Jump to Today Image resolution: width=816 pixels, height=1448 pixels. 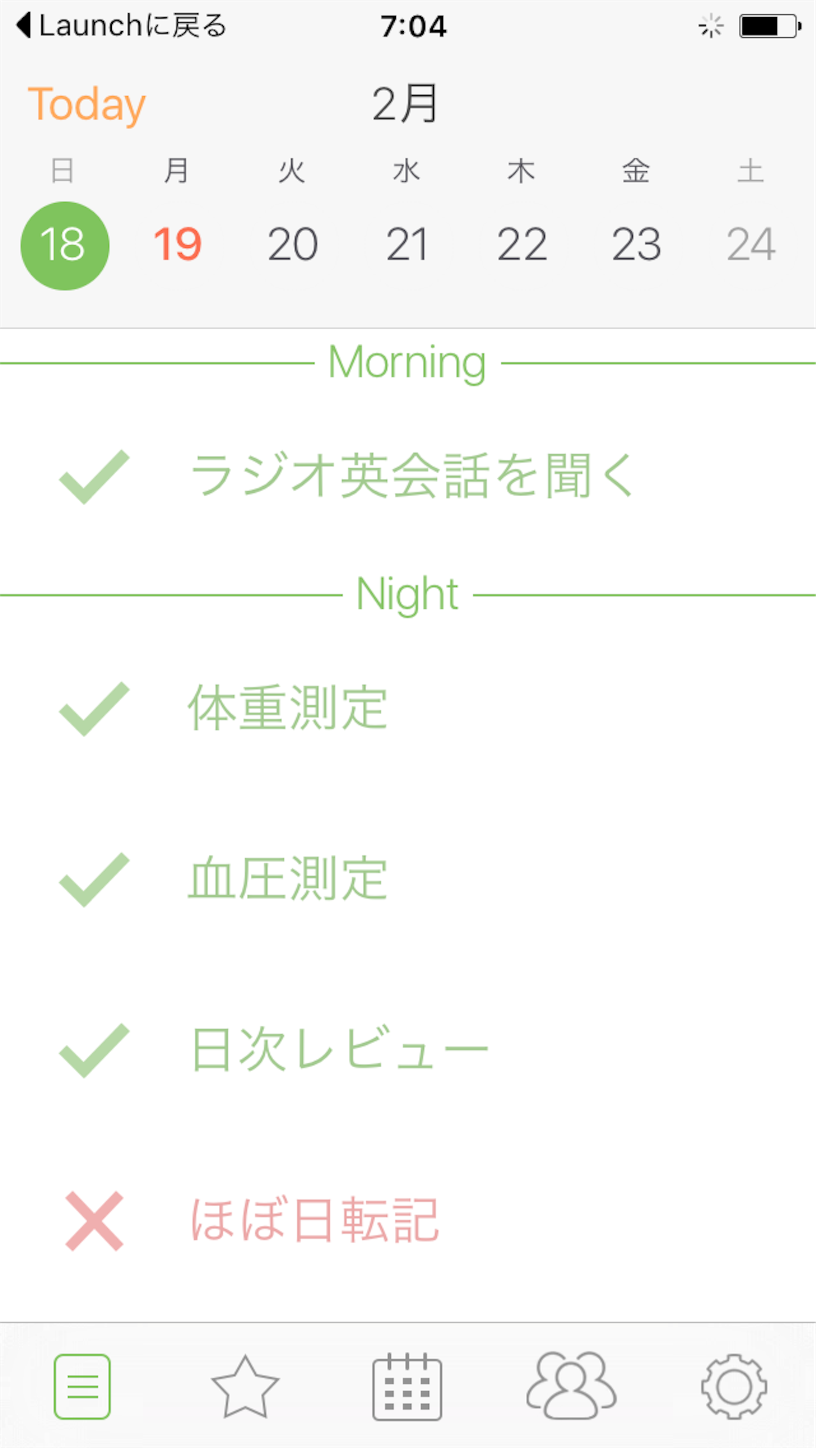86,105
